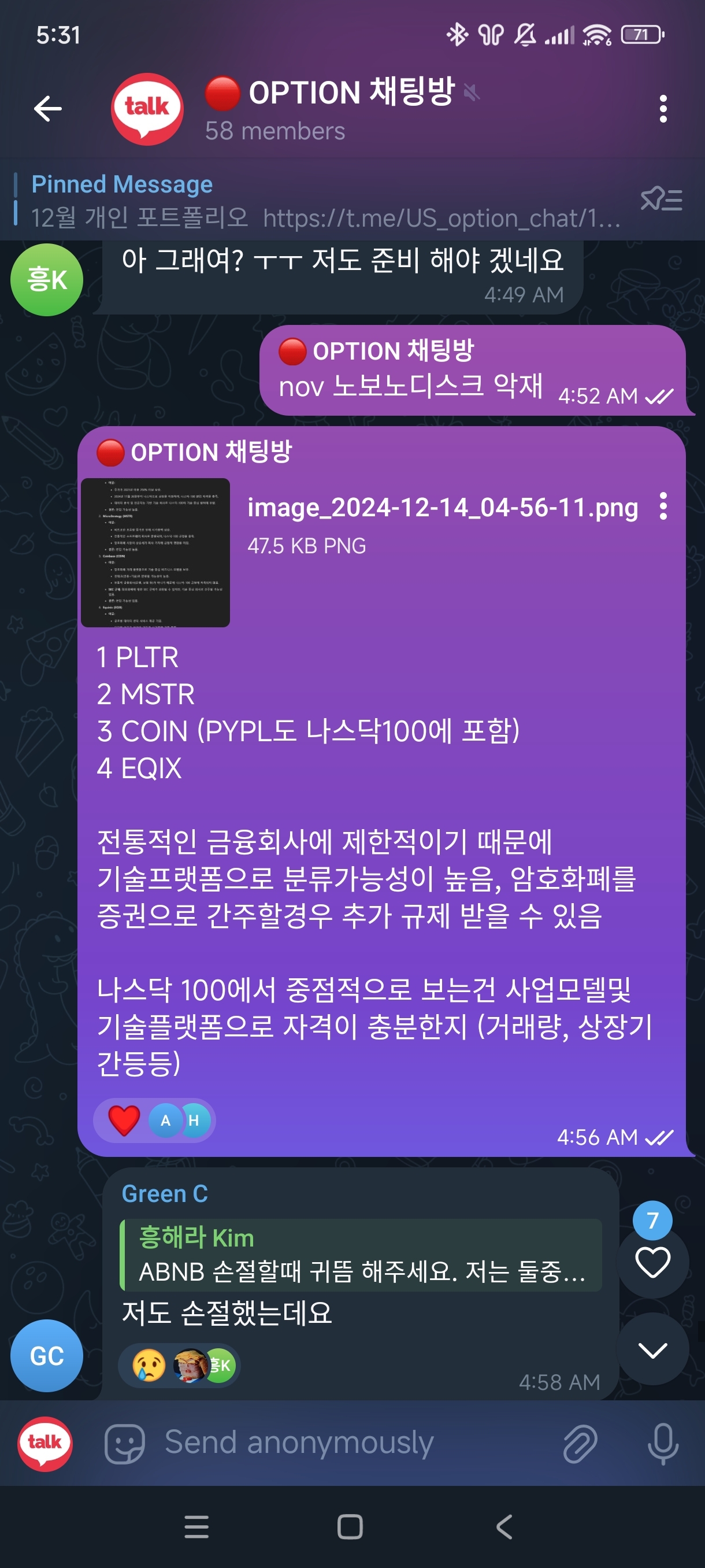The width and height of the screenshot is (705, 1568).
Task: Open options for the PNG file
Action: point(663,506)
